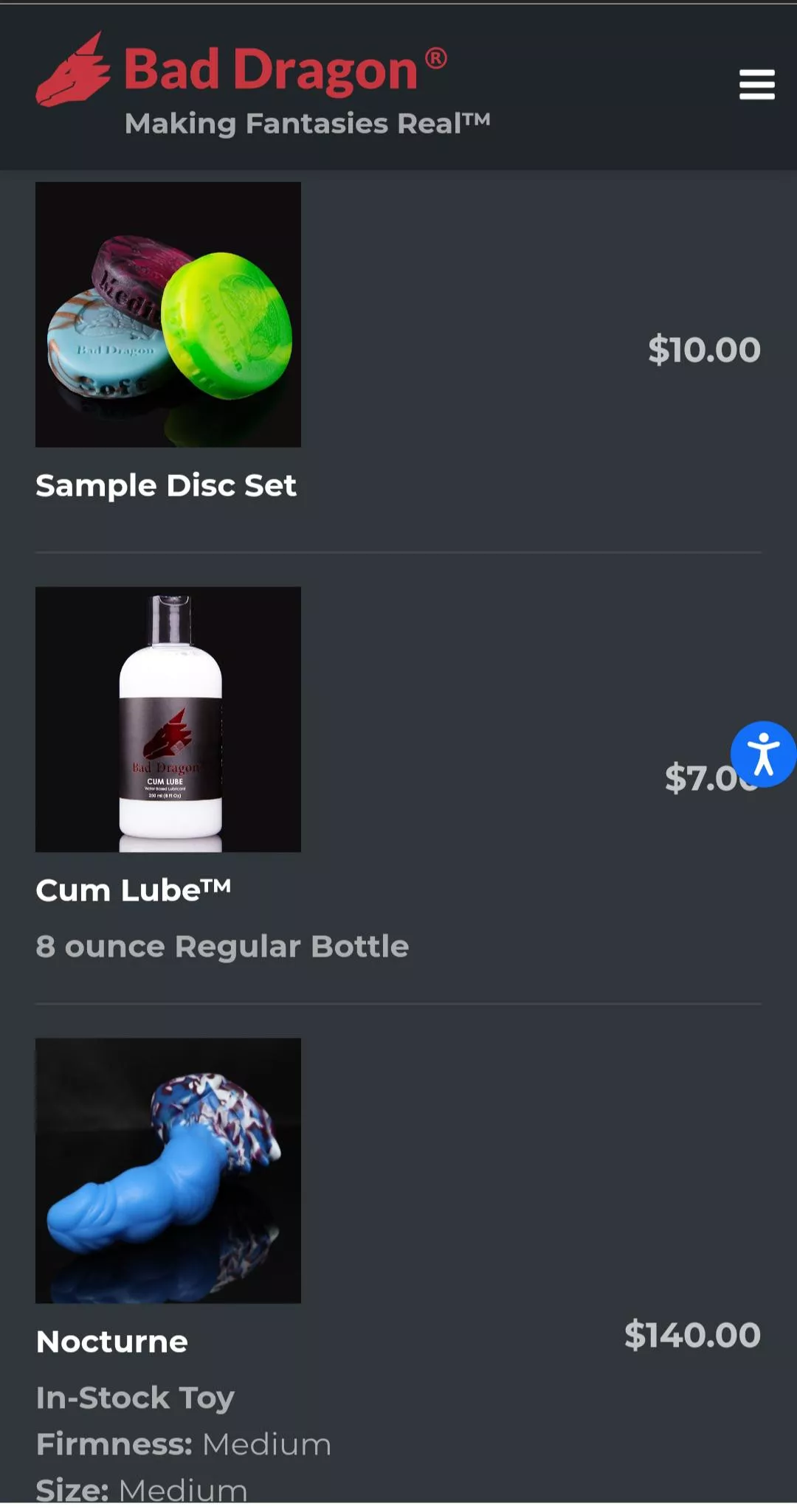Click the $10.00 Sample Disc Set price
Viewport: 797px width, 1512px height.
click(703, 350)
